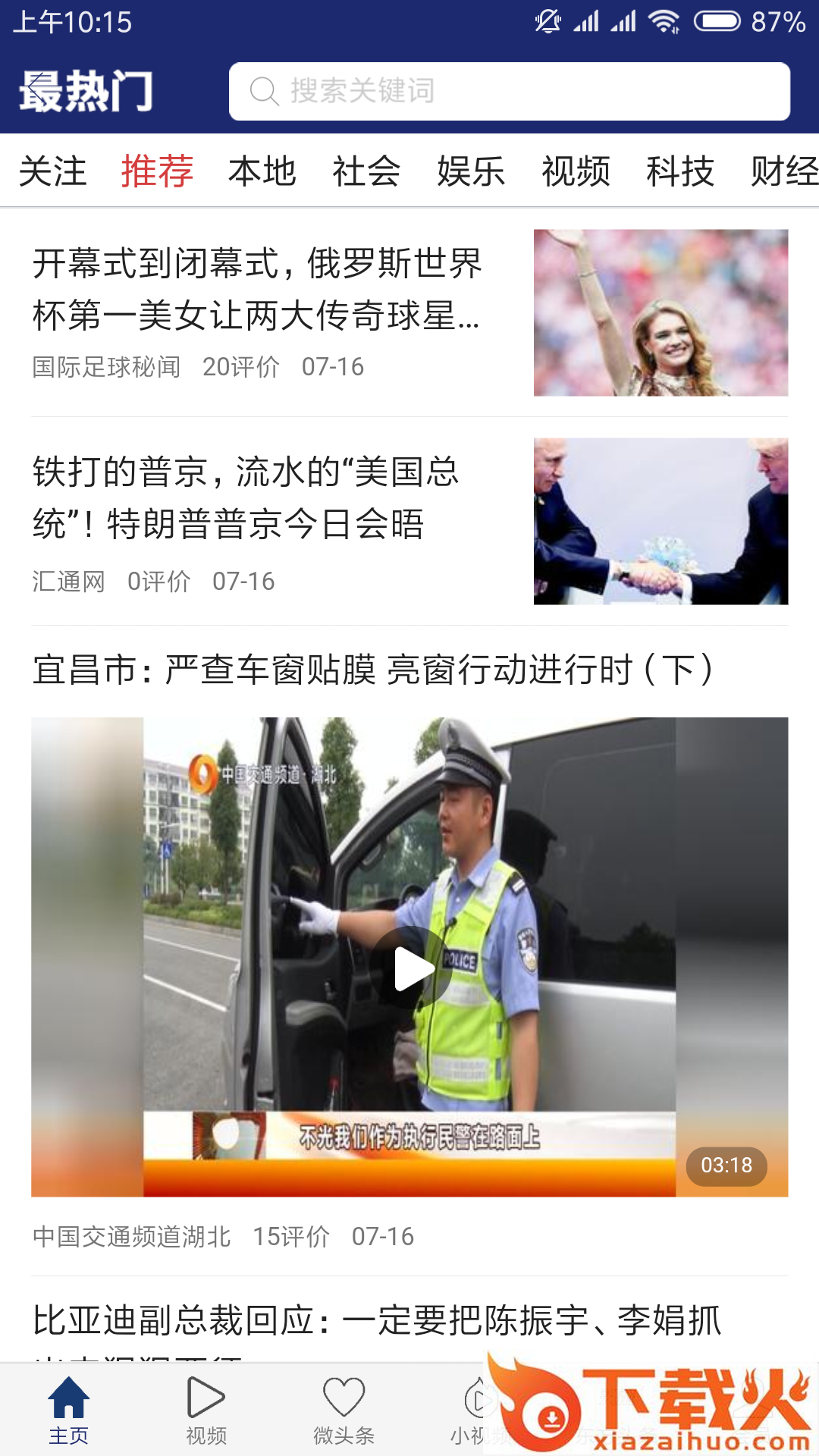Switch to the 关注 tab
Viewport: 819px width, 1456px height.
[x=52, y=171]
